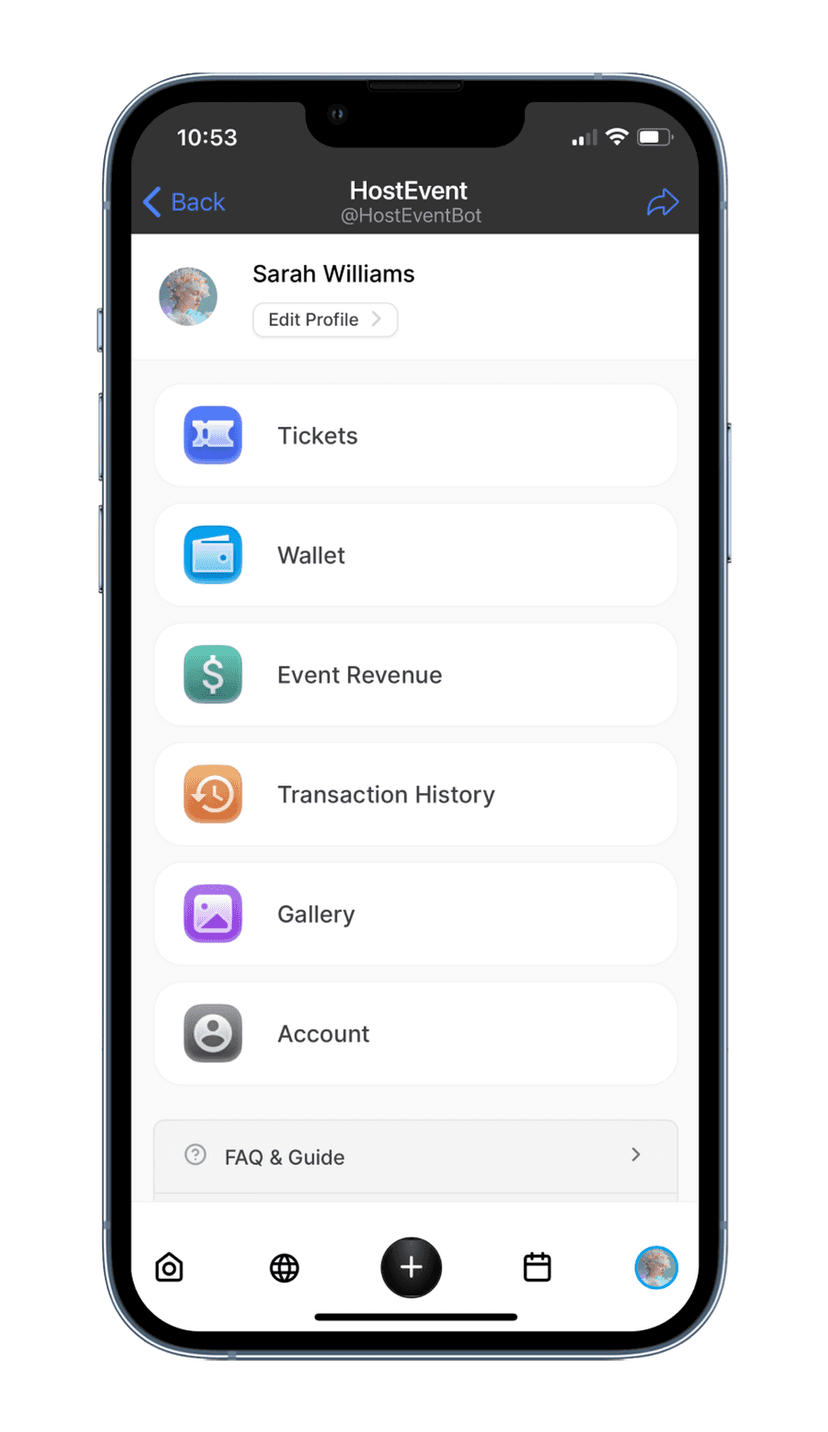Open FAQ & Guide

[x=415, y=1157]
